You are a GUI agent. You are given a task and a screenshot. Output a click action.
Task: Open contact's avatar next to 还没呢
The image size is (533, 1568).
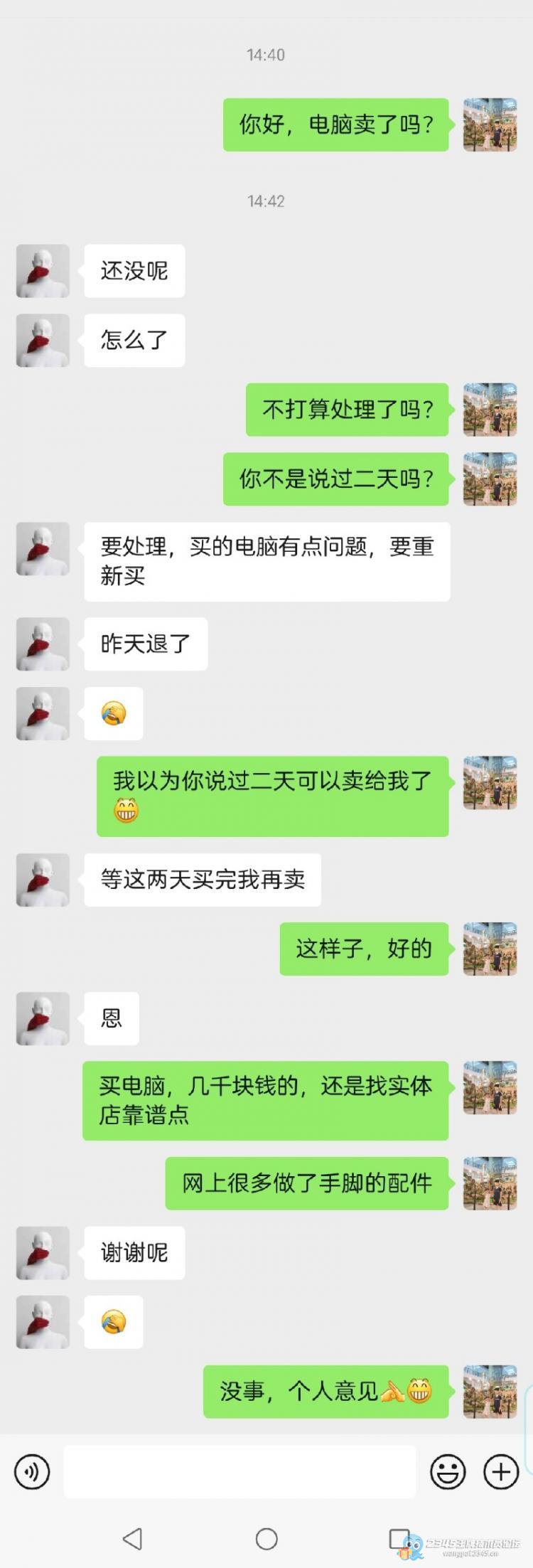tap(43, 271)
